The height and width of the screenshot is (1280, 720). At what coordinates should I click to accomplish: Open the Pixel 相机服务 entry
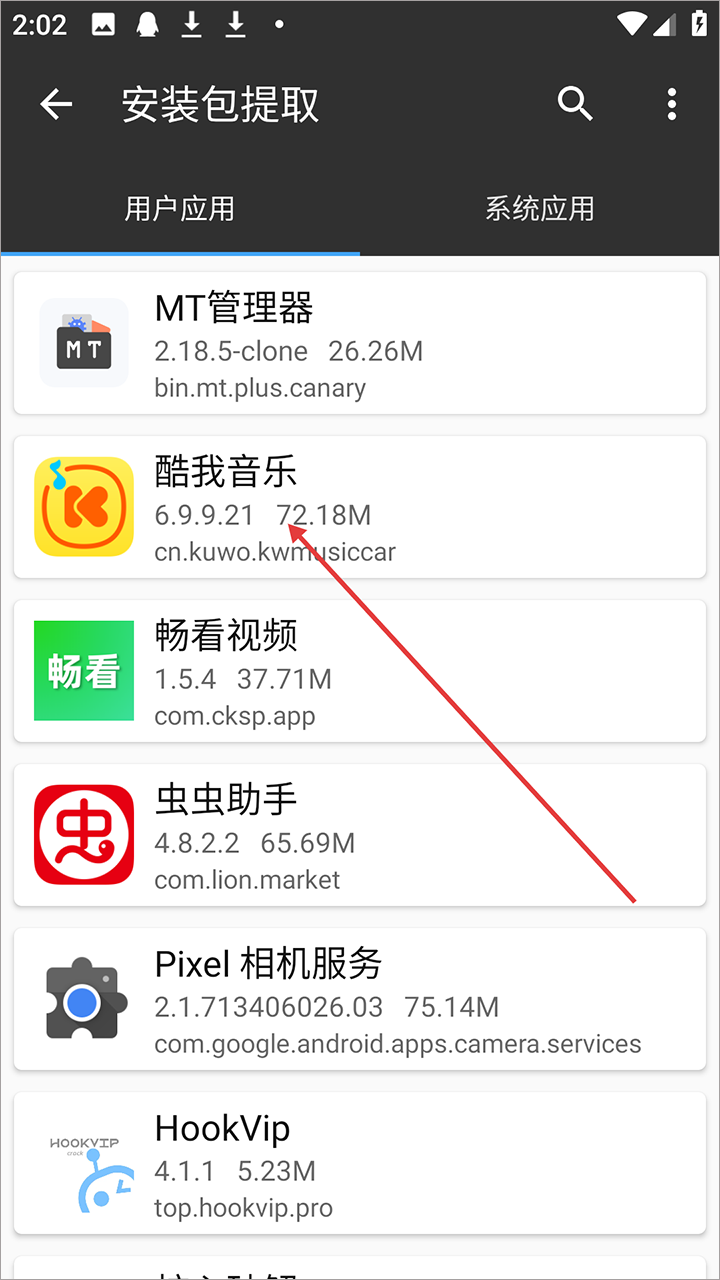360,999
